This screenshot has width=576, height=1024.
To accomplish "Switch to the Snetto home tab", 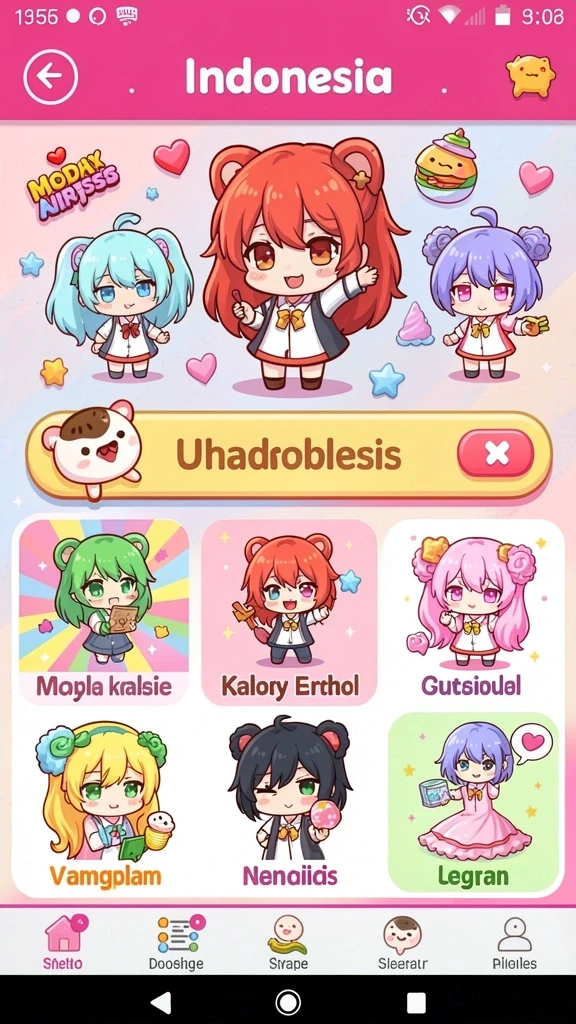I will 64,942.
